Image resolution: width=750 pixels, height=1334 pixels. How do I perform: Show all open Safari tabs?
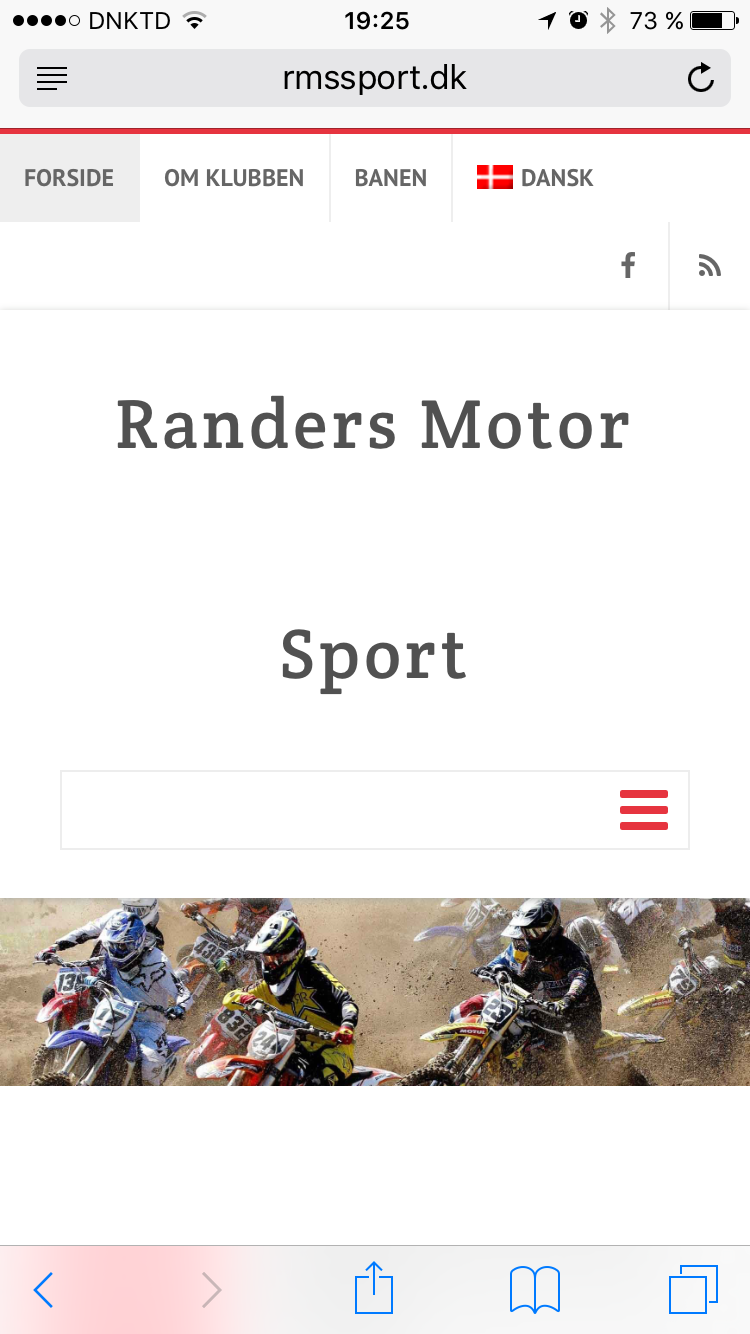click(x=693, y=1290)
